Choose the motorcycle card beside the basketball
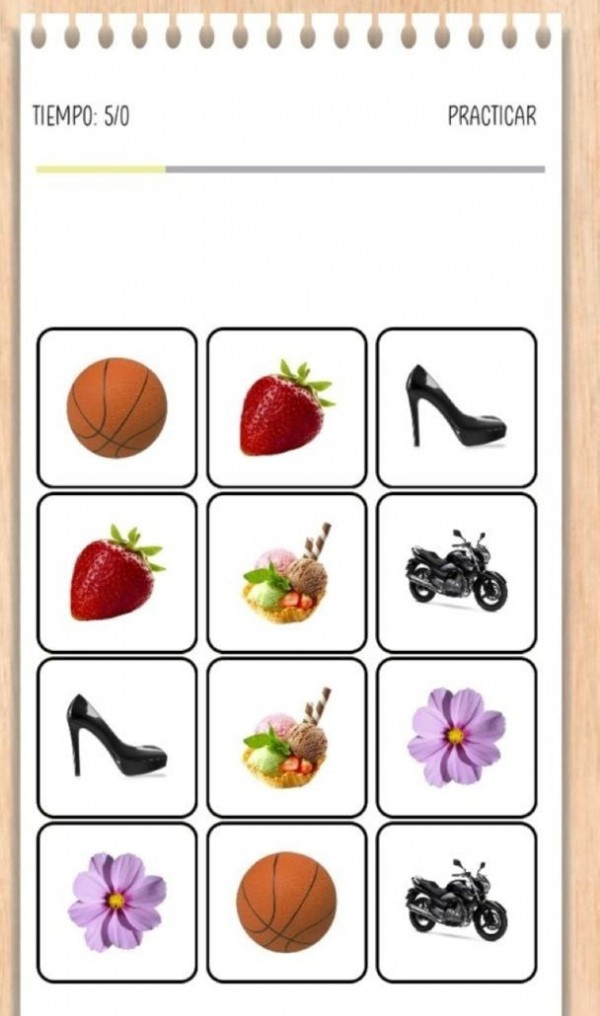This screenshot has height=1016, width=600. (x=456, y=901)
